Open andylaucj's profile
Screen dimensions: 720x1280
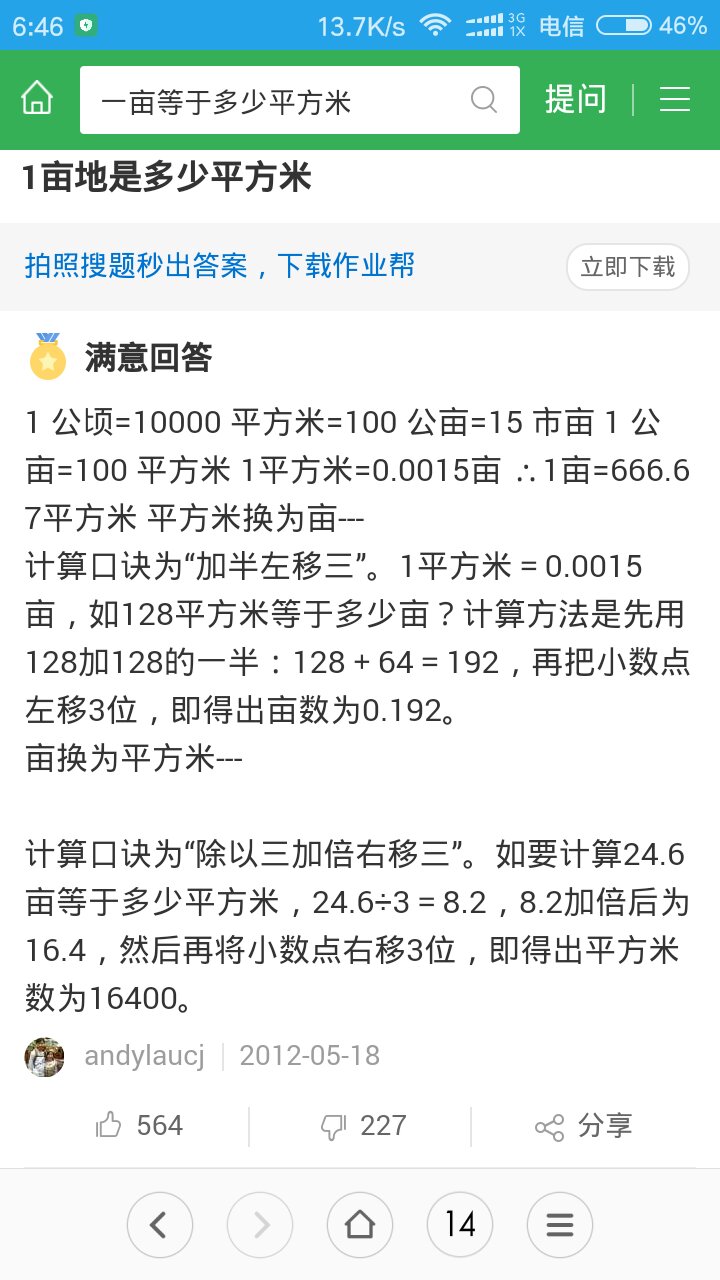pos(144,1056)
